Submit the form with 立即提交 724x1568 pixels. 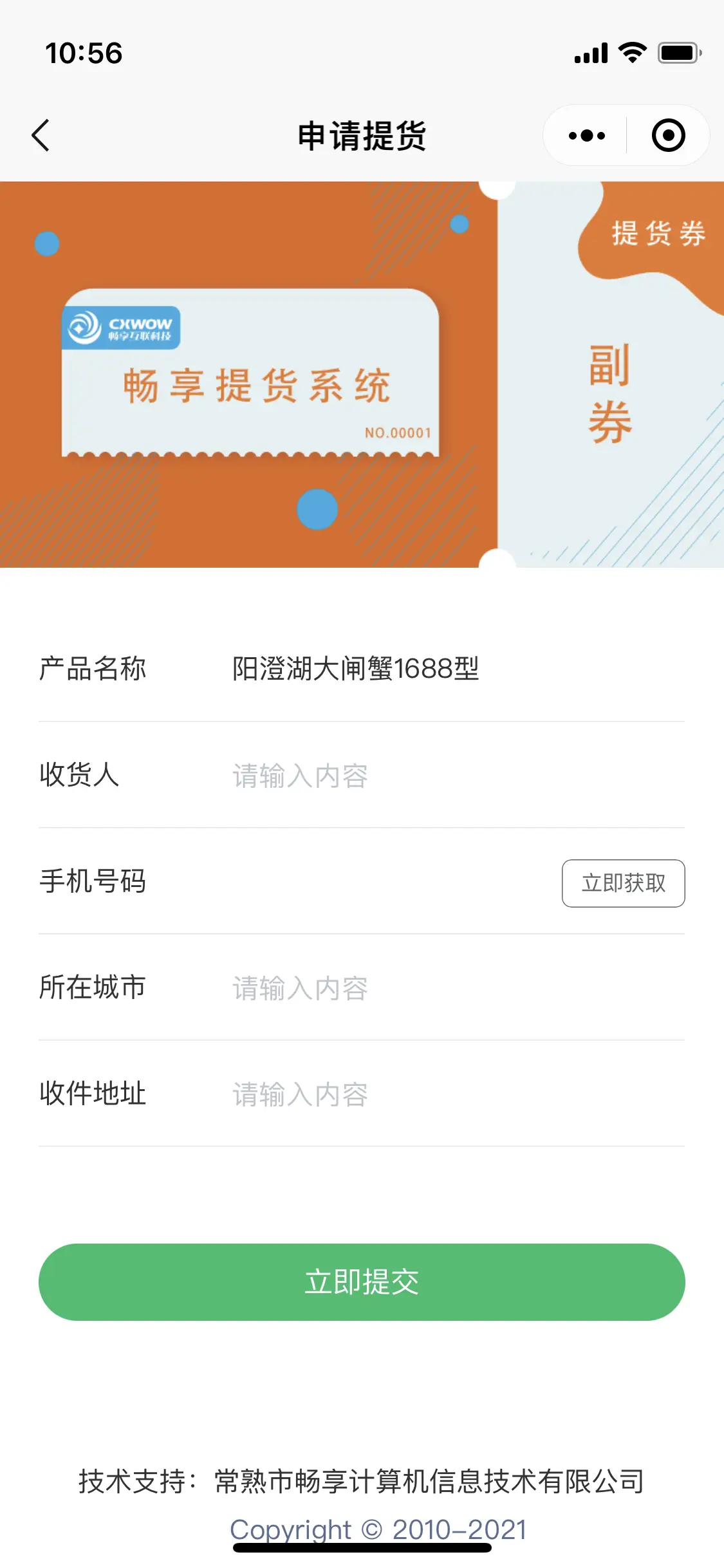[x=362, y=1282]
